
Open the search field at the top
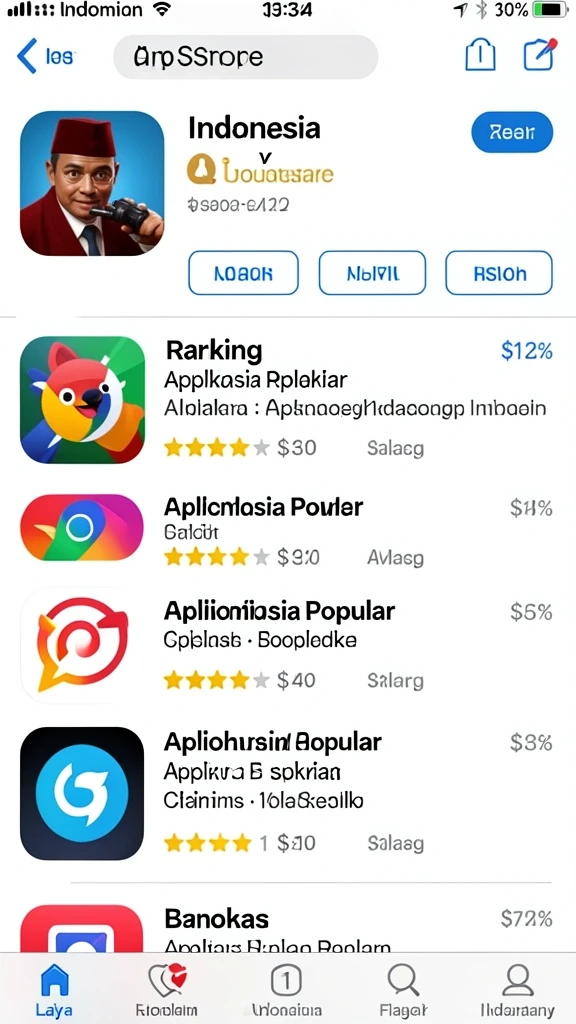(246, 57)
